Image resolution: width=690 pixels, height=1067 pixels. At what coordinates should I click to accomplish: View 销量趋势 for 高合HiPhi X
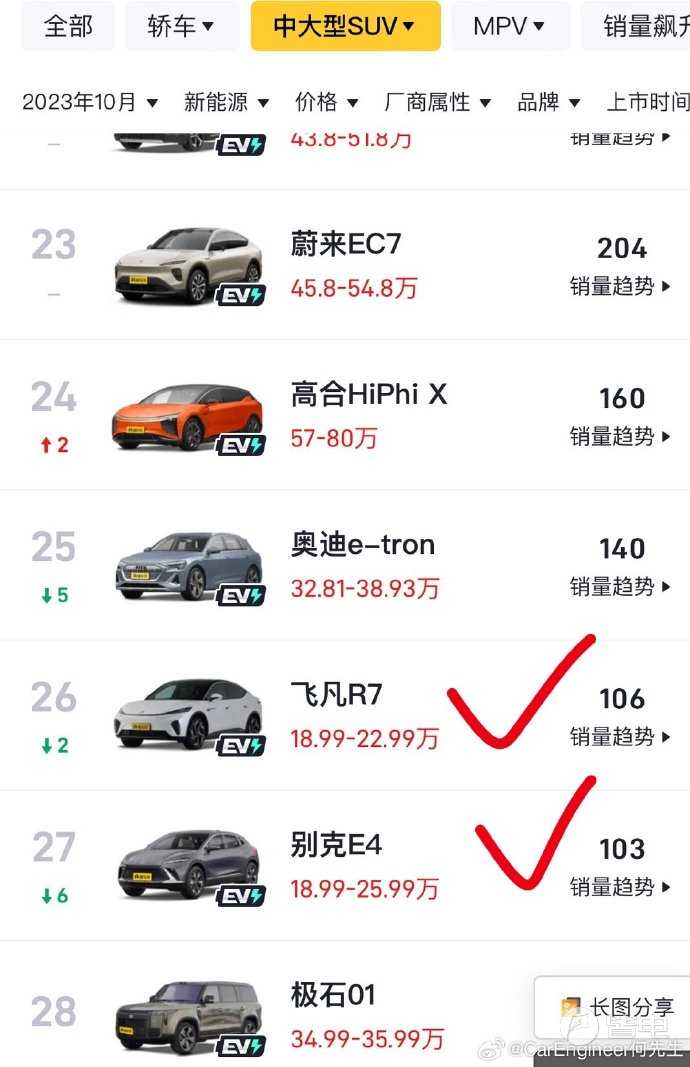coord(620,437)
